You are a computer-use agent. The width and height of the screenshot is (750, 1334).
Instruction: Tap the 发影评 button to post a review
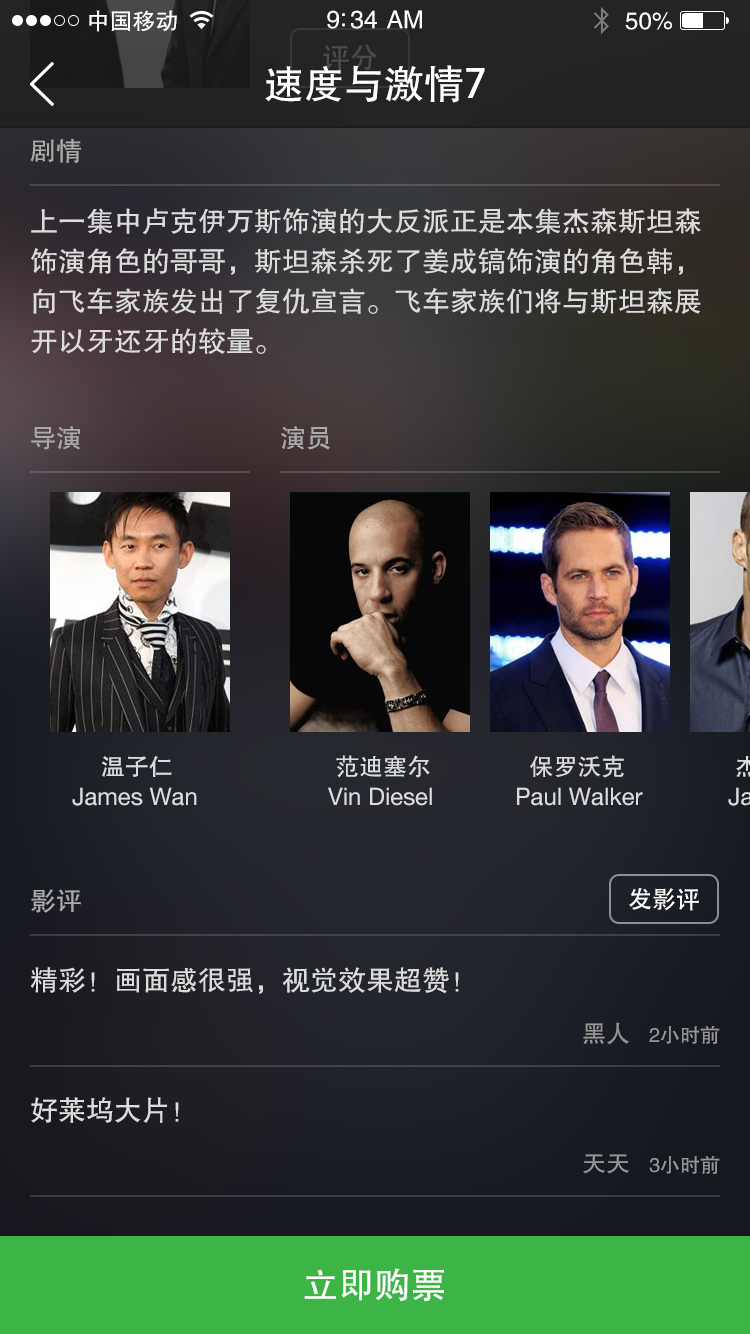[664, 899]
